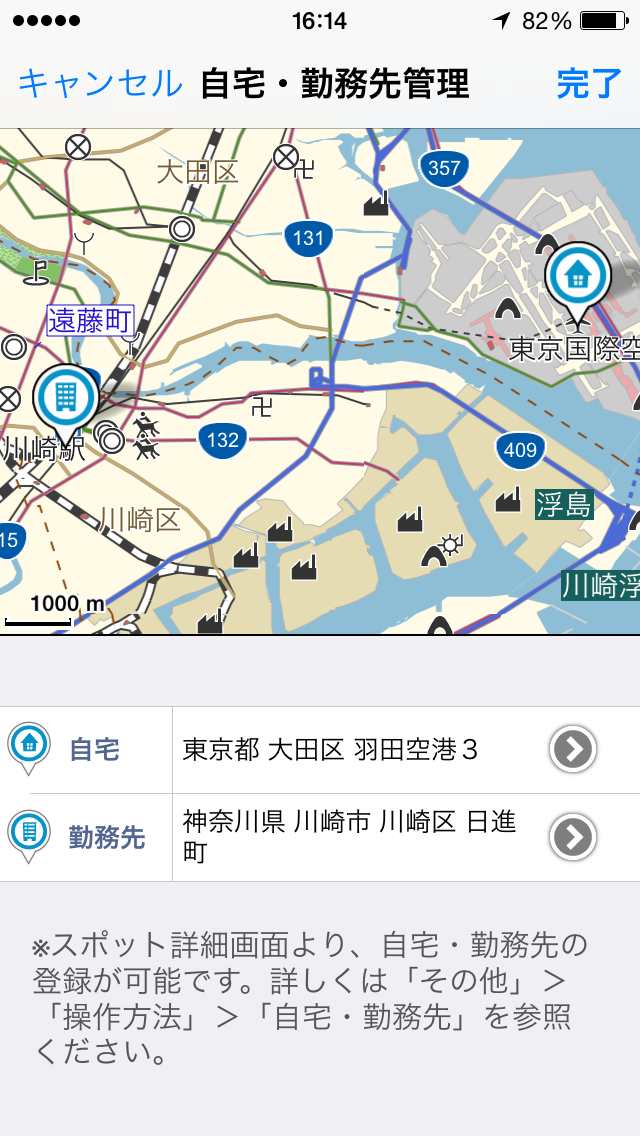Select the home pin on the map

click(577, 275)
